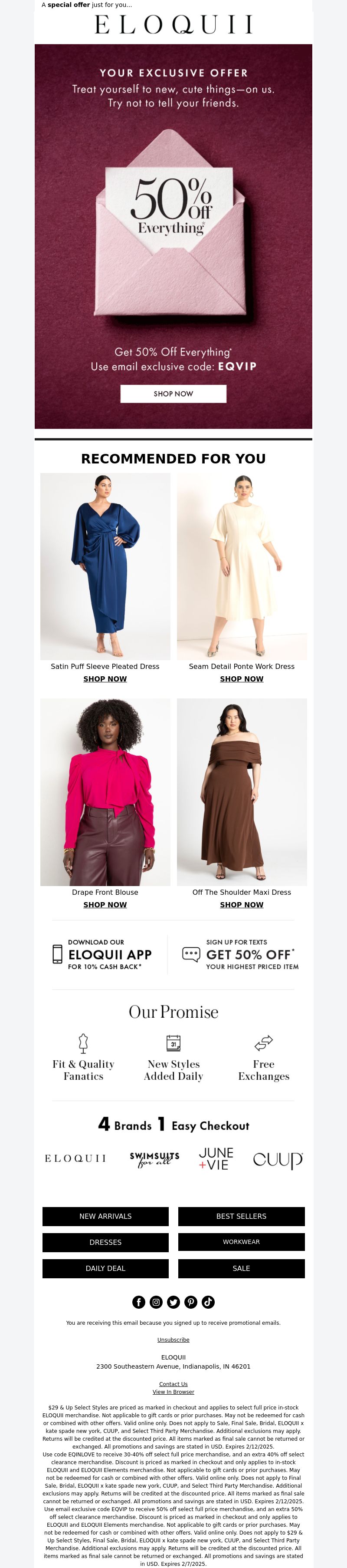Tap the SHOP NOW button under the EQVIP code
Image resolution: width=347 pixels, height=1568 pixels.
(x=173, y=394)
